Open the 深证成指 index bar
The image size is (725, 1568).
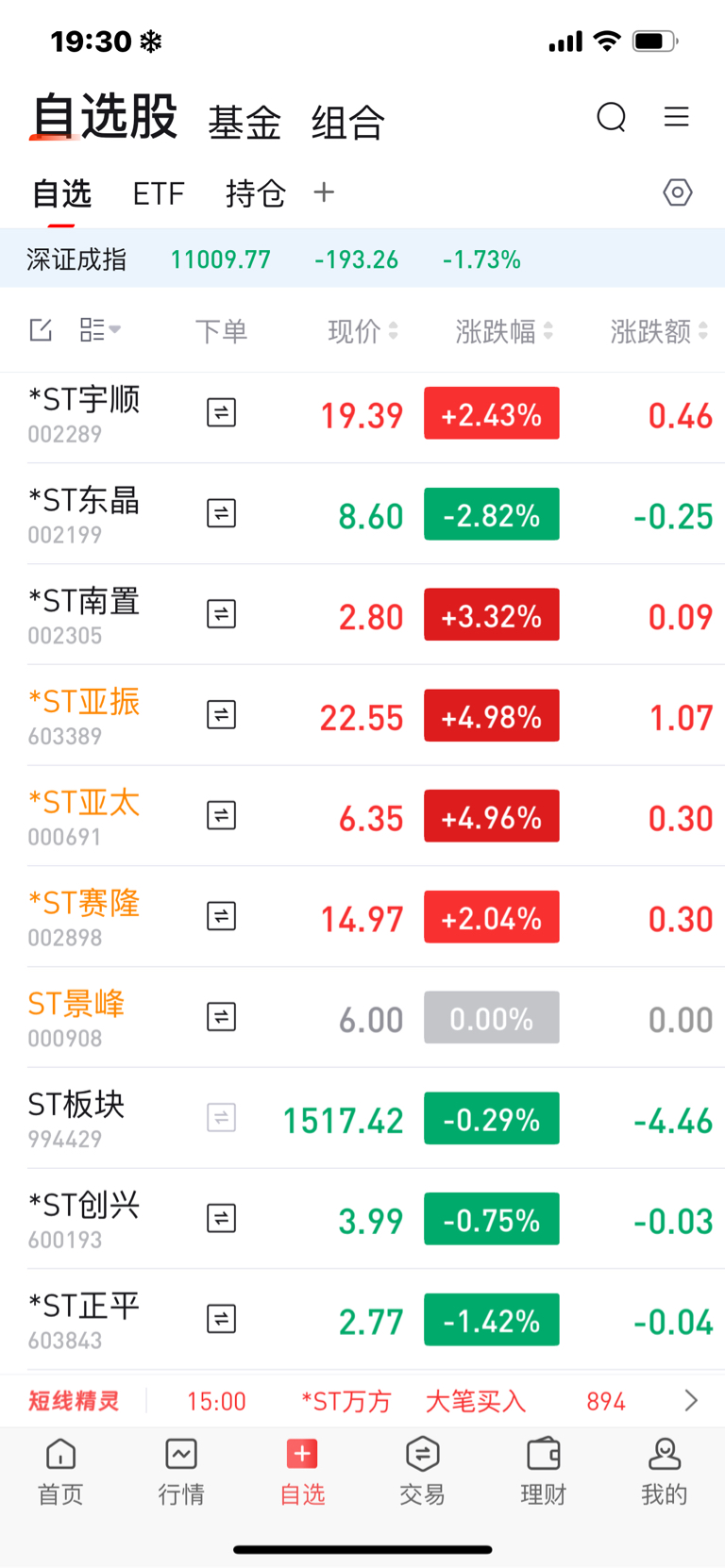click(362, 259)
